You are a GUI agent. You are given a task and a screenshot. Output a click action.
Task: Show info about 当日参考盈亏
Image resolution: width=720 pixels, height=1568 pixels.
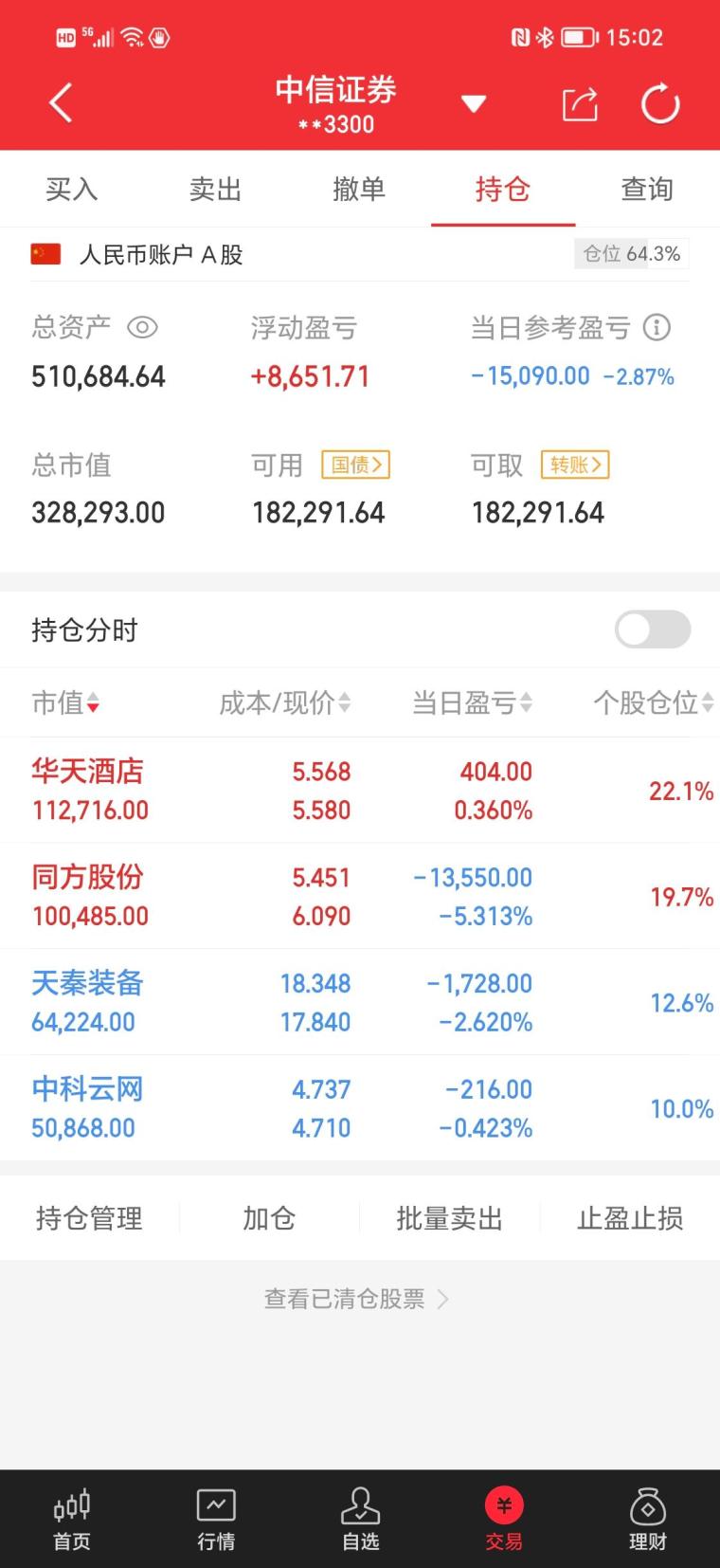[657, 328]
